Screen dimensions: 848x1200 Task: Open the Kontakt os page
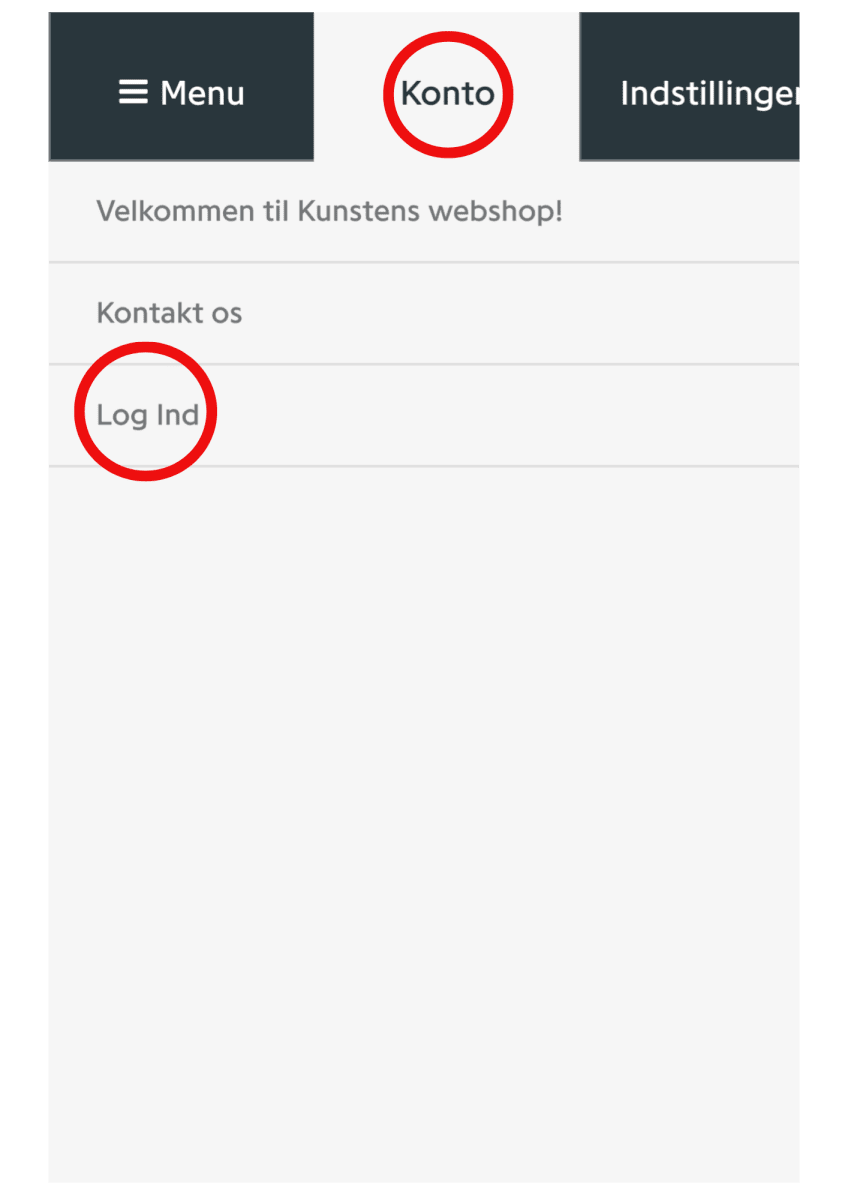(169, 313)
